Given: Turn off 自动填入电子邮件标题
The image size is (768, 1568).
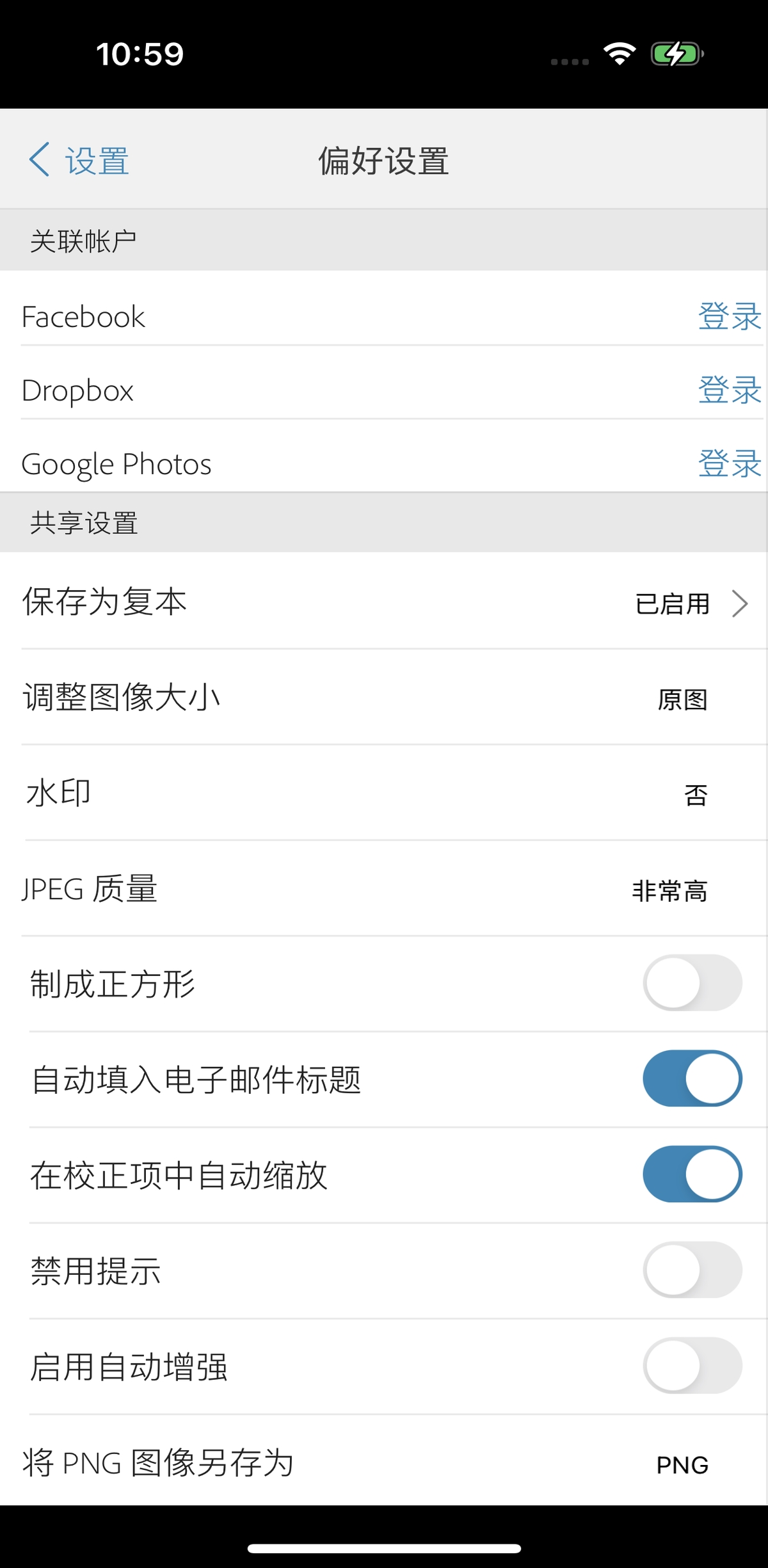Looking at the screenshot, I should tap(692, 1078).
